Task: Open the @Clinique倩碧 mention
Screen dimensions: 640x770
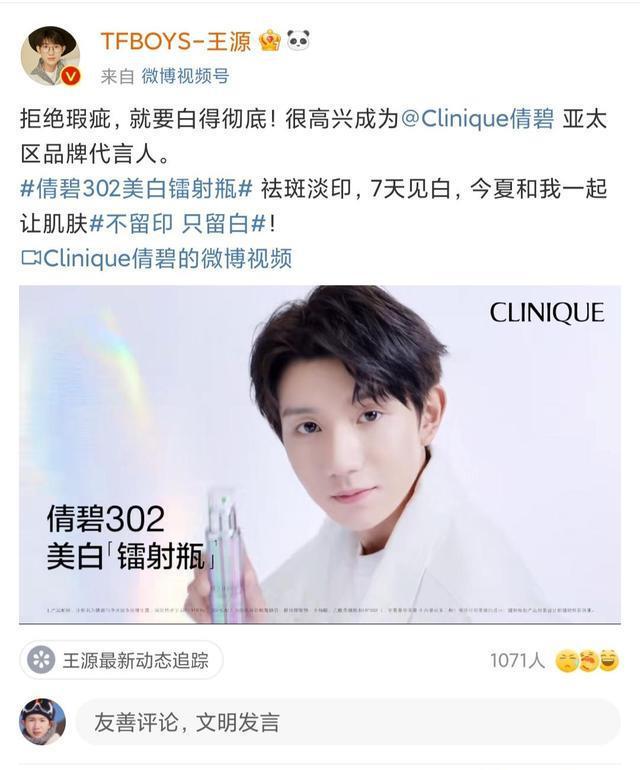Action: tap(476, 119)
